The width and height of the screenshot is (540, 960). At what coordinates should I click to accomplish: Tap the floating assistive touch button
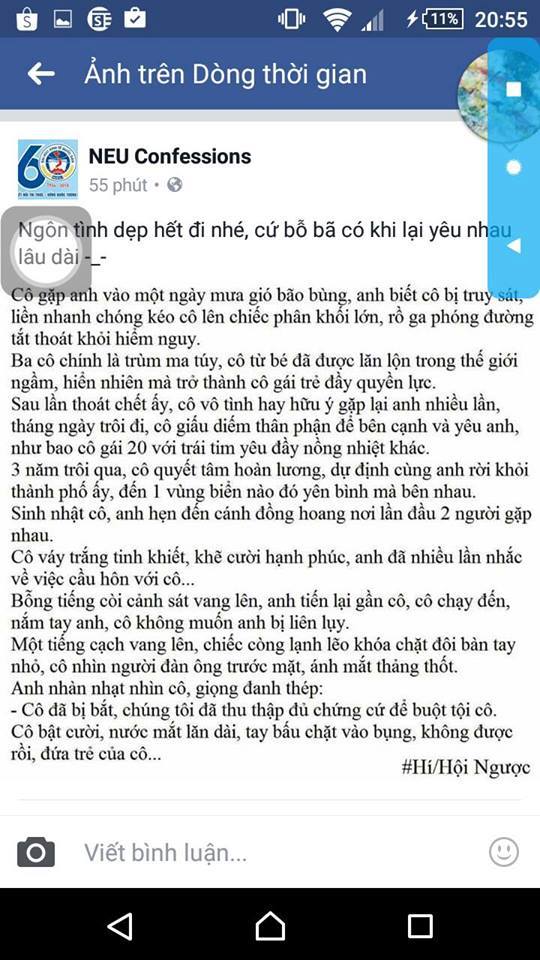coord(47,250)
